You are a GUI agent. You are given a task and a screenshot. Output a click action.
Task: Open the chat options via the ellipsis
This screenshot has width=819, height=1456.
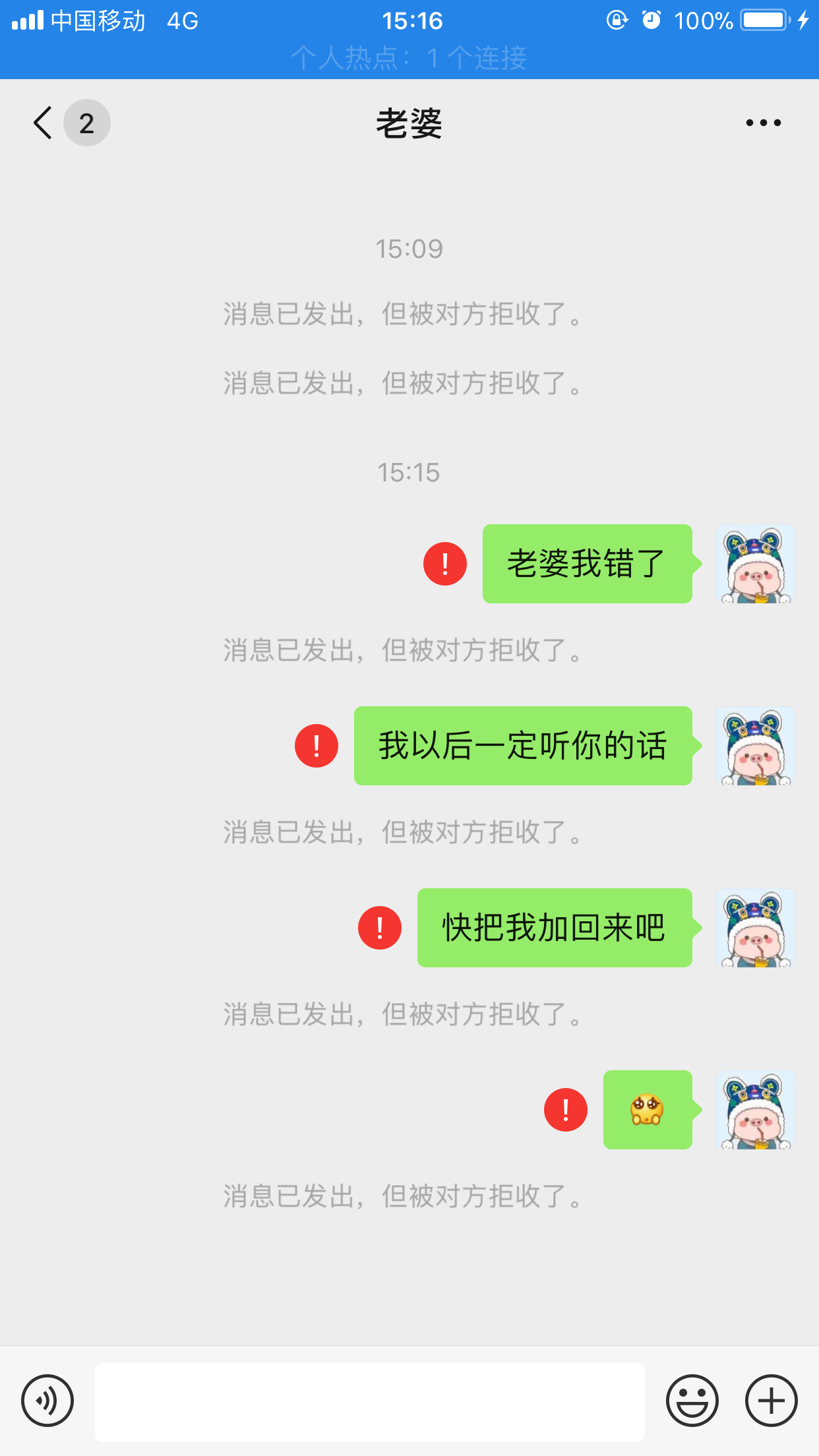[763, 122]
